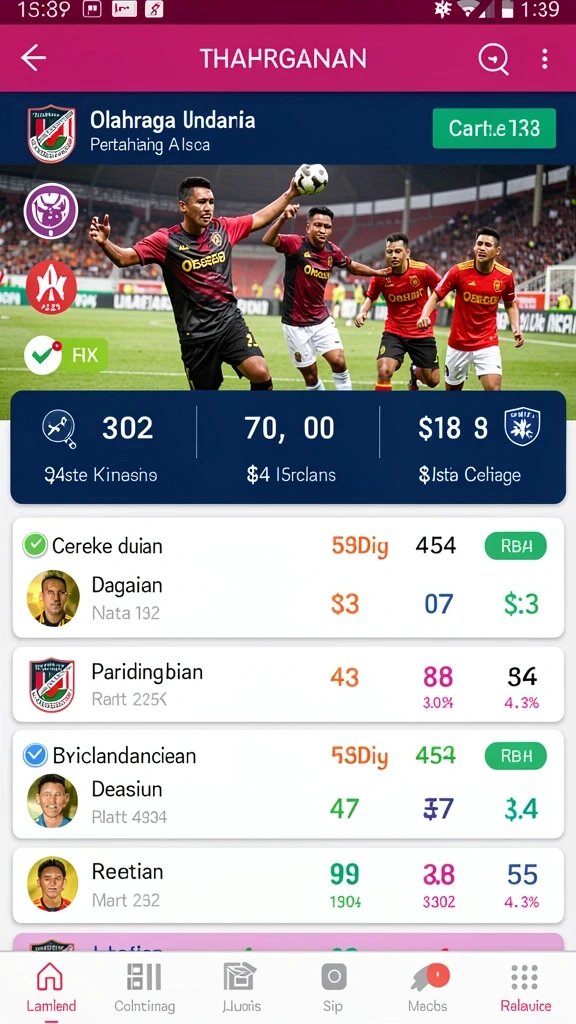The image size is (576, 1024).
Task: Open the Jluoris tab
Action: click(240, 987)
